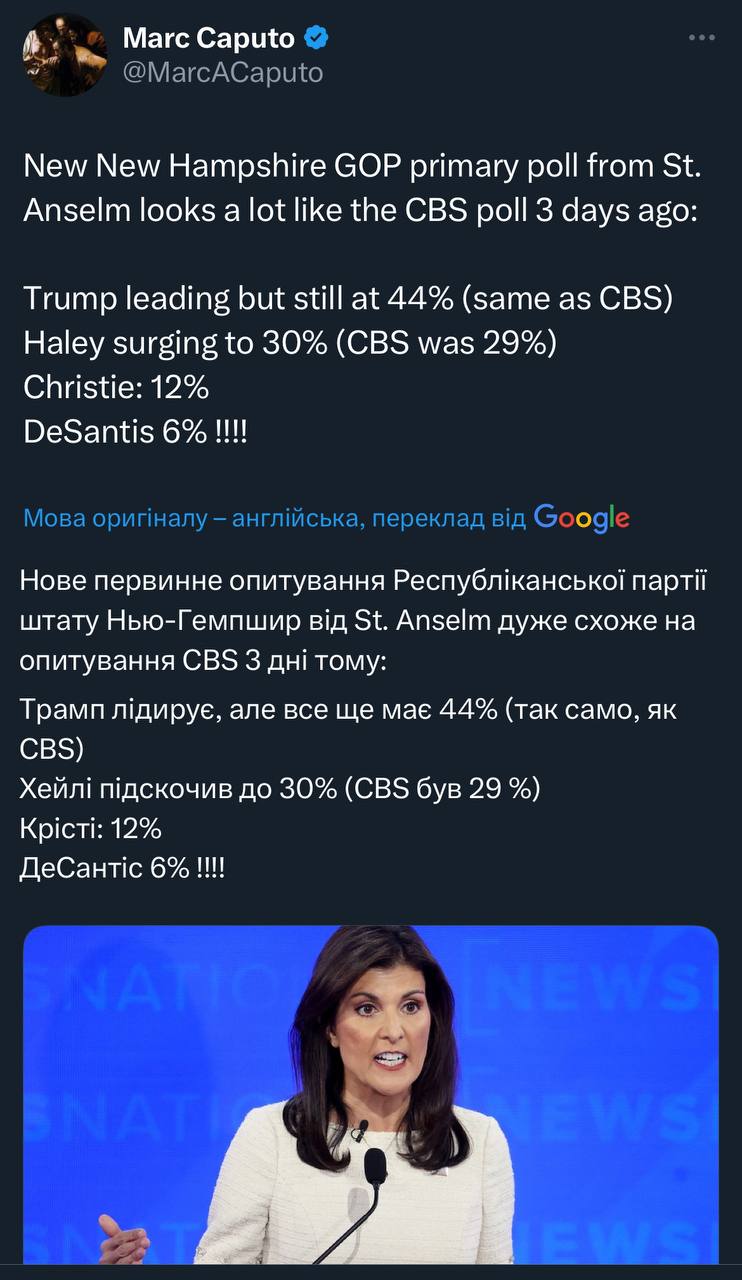The width and height of the screenshot is (742, 1280).
Task: Tap the blue Google translation notice
Action: [x=326, y=517]
